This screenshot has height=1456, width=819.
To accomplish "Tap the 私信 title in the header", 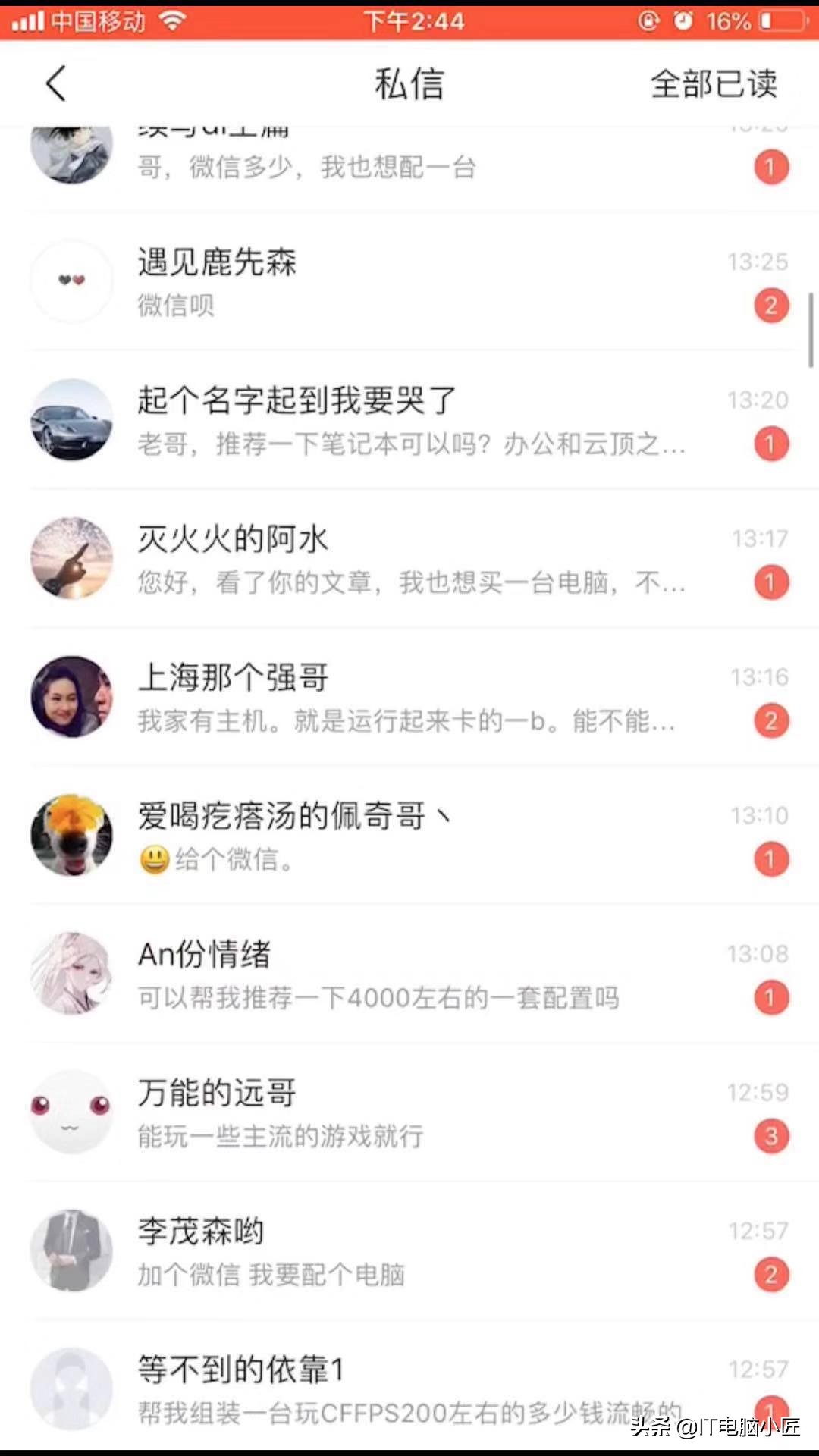I will 409,83.
